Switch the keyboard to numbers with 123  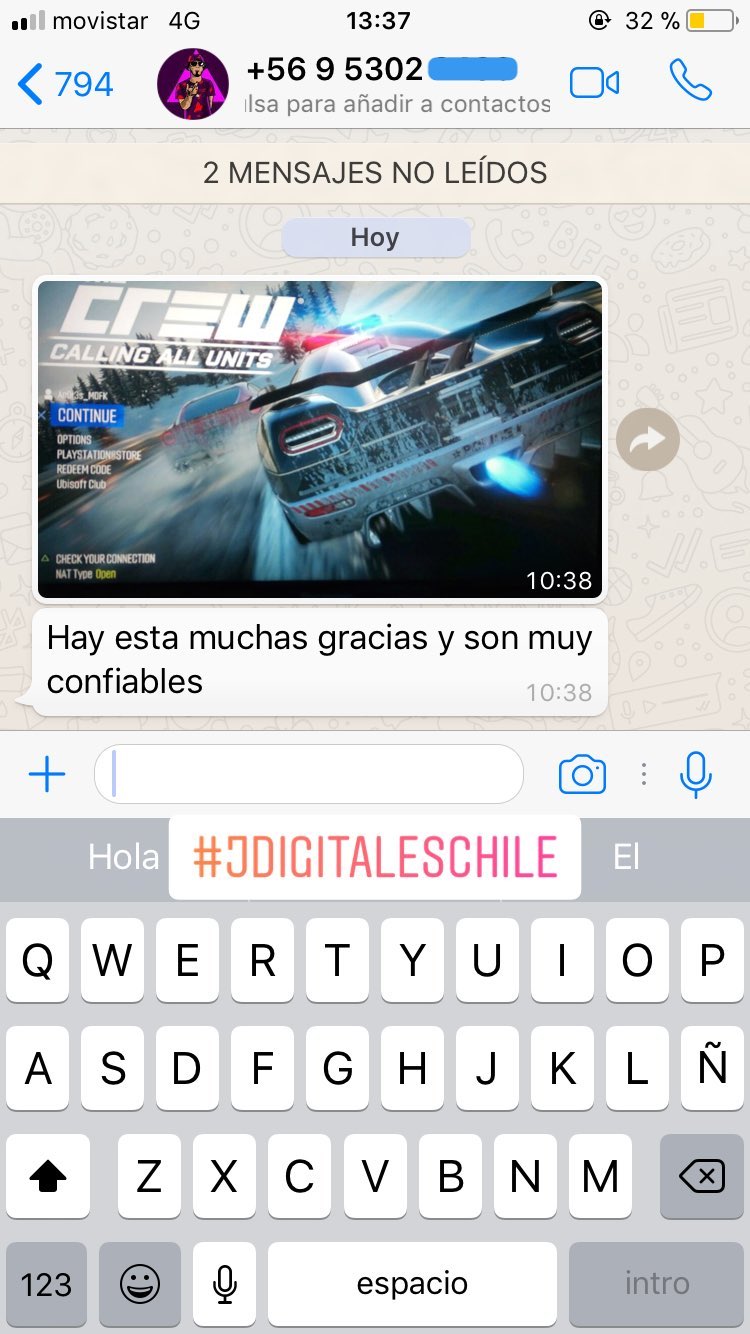pyautogui.click(x=46, y=1284)
